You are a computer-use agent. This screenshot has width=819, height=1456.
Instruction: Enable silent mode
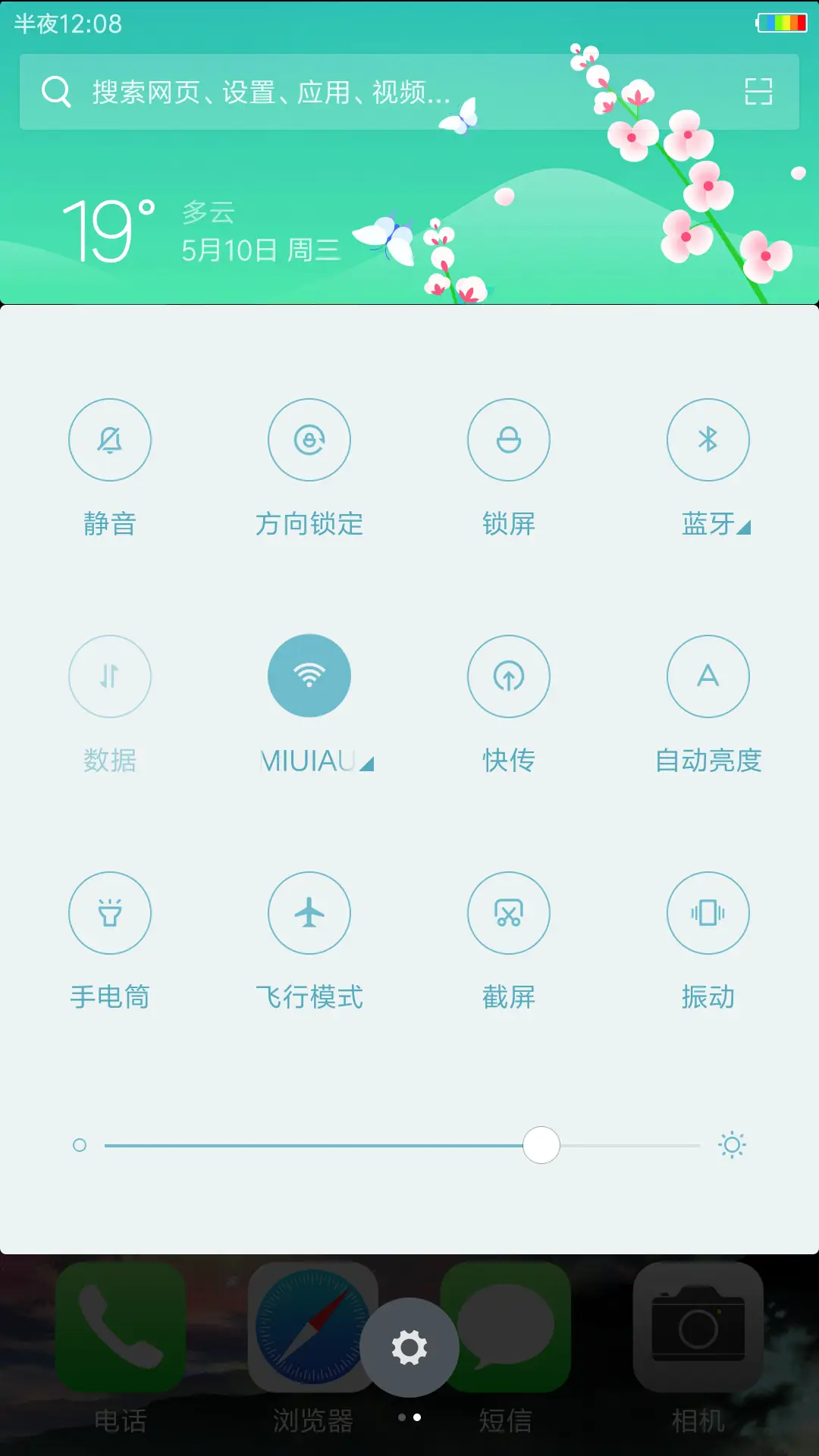110,440
